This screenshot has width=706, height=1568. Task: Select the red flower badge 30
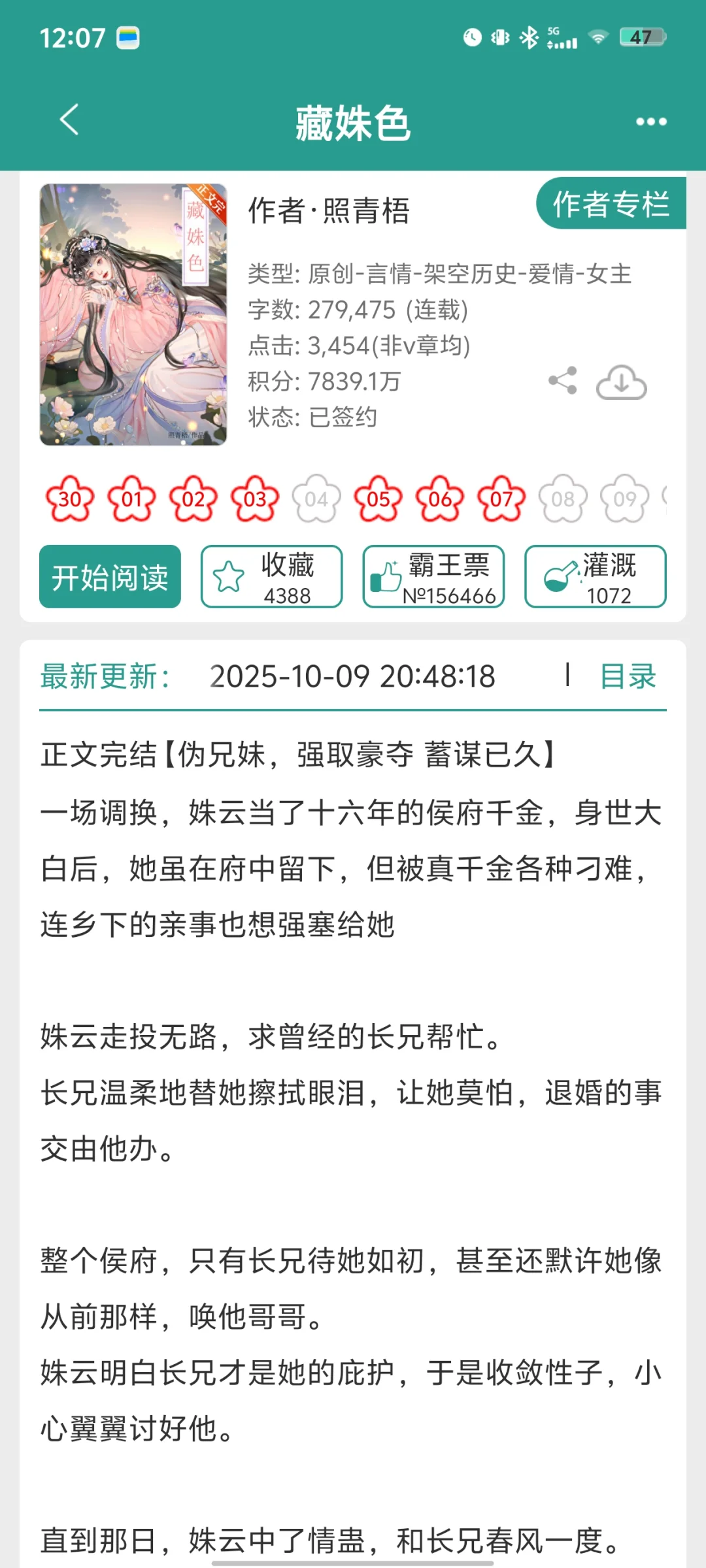[70, 500]
